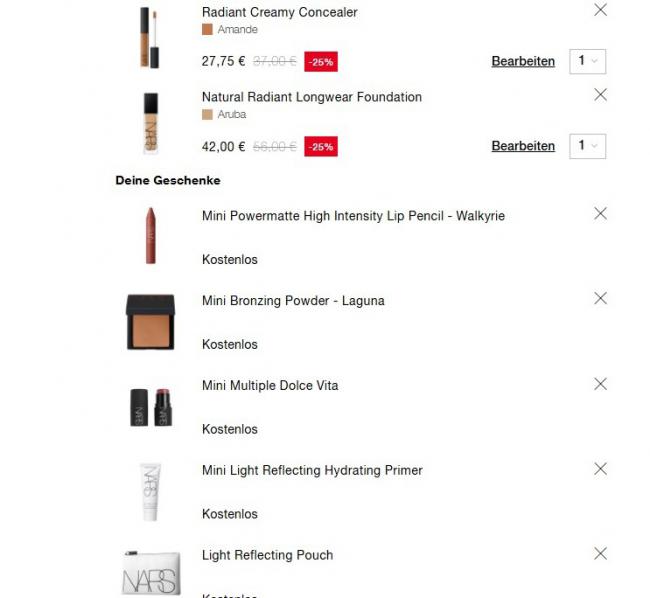Change quantity of Natural Radiant Longwear Foundation
650x598 pixels.
coord(587,146)
